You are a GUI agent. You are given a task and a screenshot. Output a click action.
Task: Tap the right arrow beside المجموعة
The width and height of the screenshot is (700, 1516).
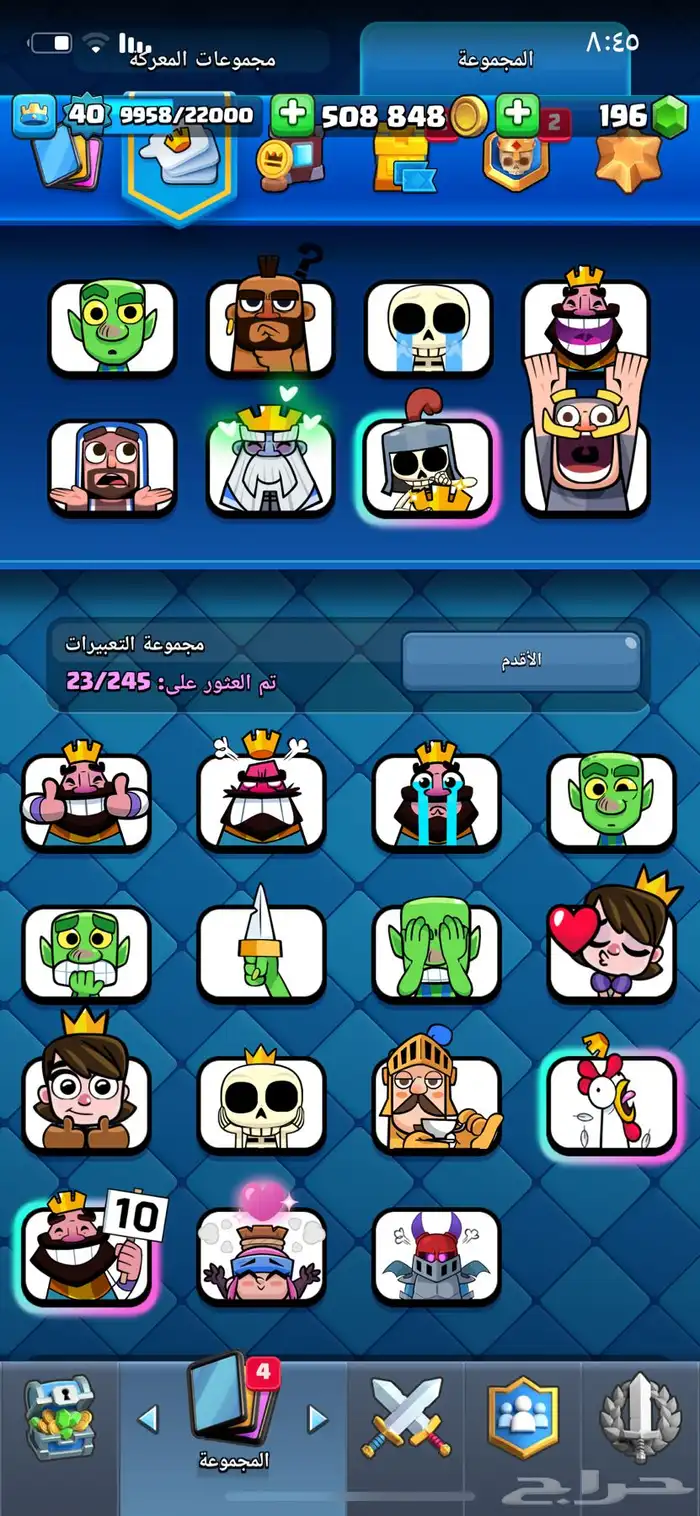pyautogui.click(x=318, y=1418)
